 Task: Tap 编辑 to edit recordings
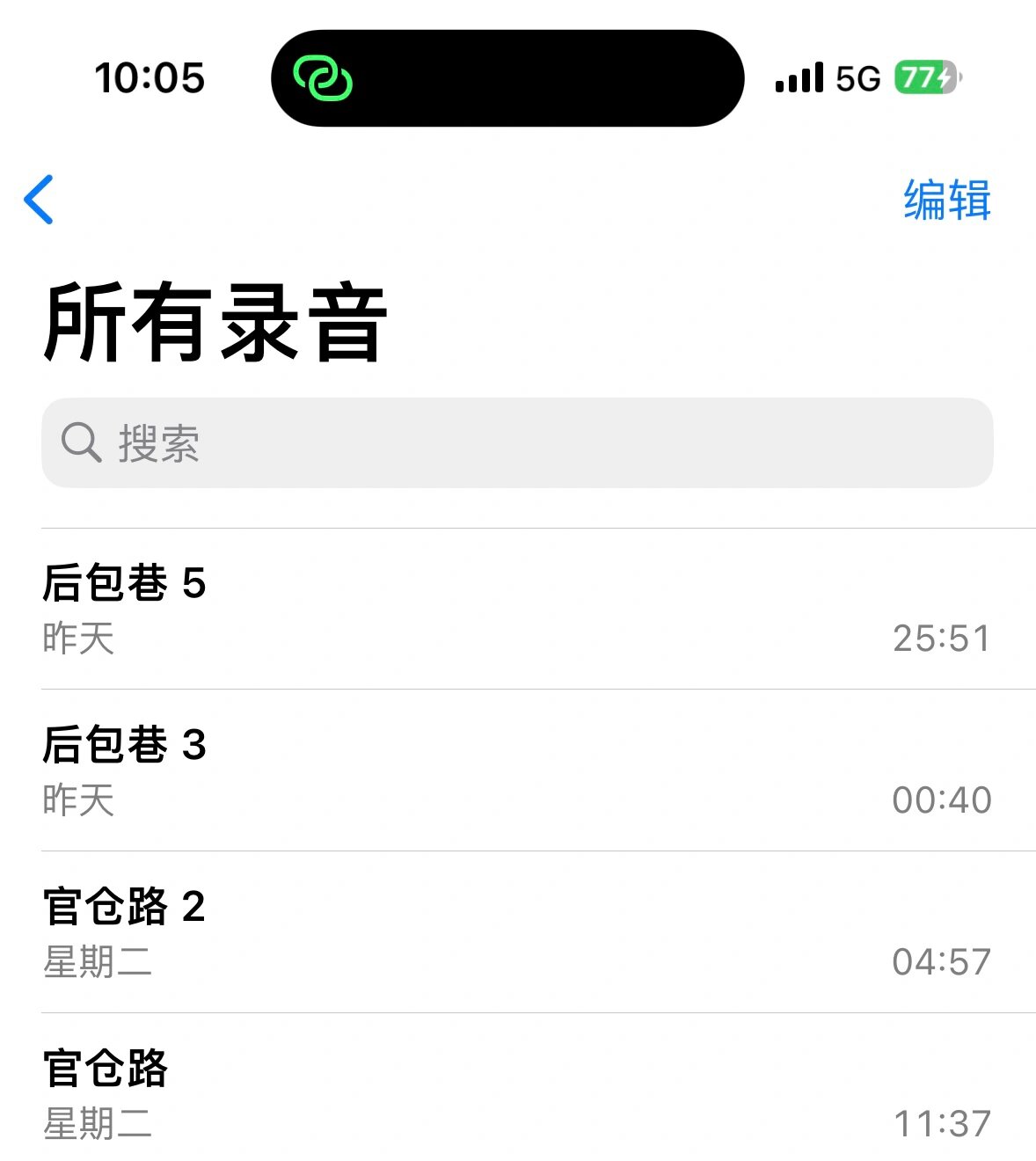point(947,200)
